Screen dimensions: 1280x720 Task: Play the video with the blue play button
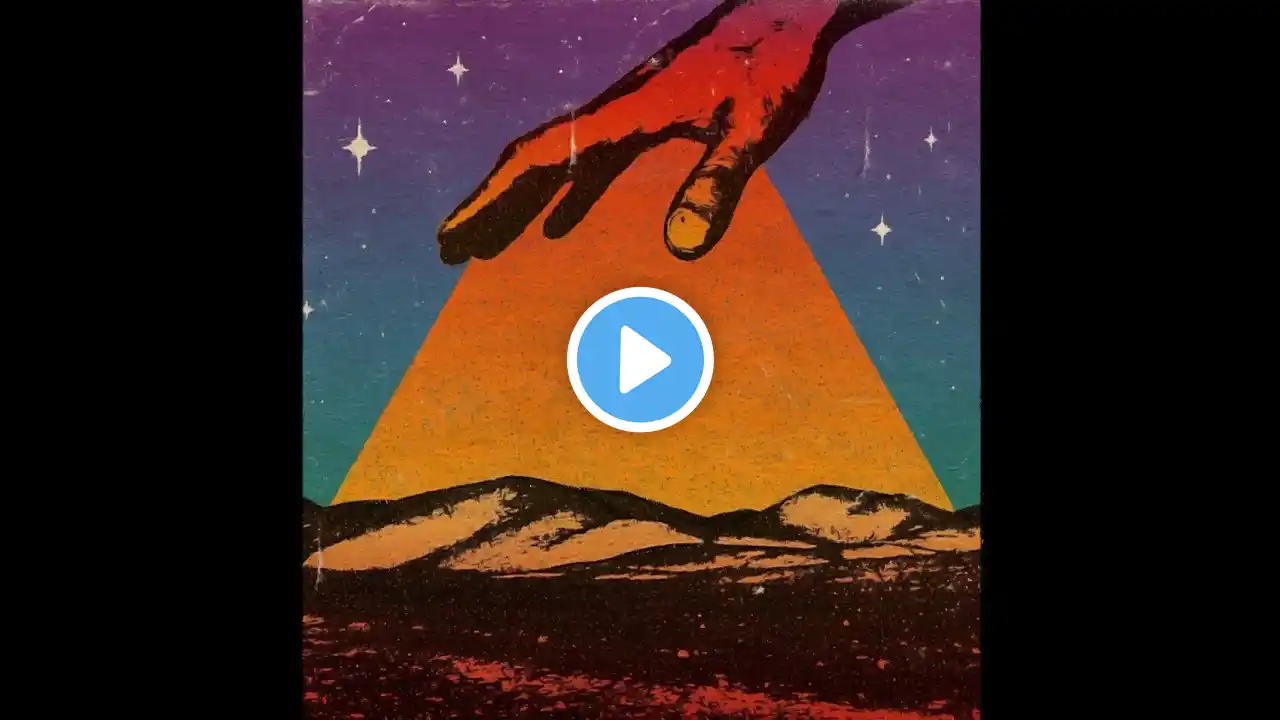pos(640,359)
